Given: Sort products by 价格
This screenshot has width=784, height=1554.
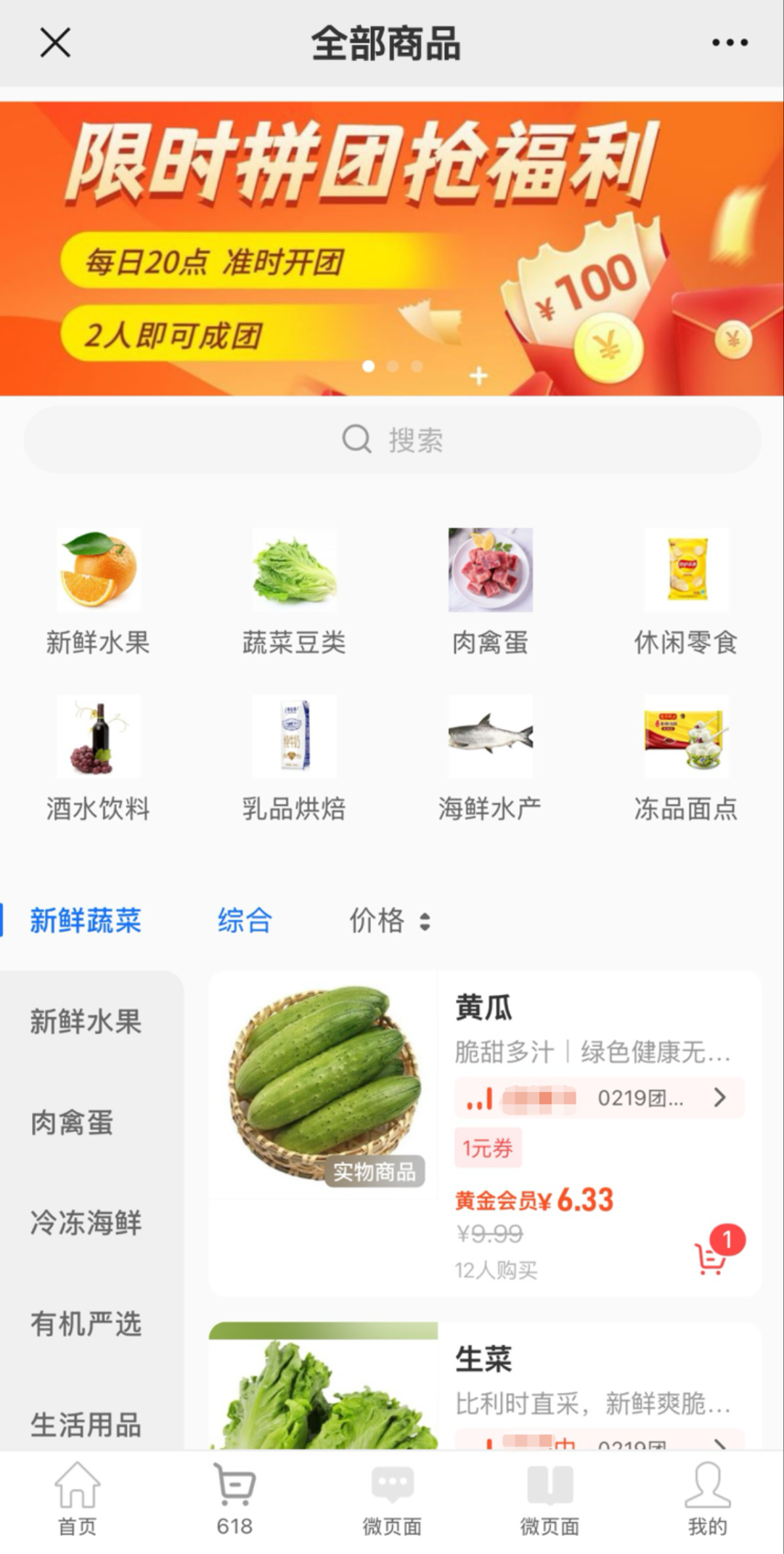Looking at the screenshot, I should pos(390,921).
